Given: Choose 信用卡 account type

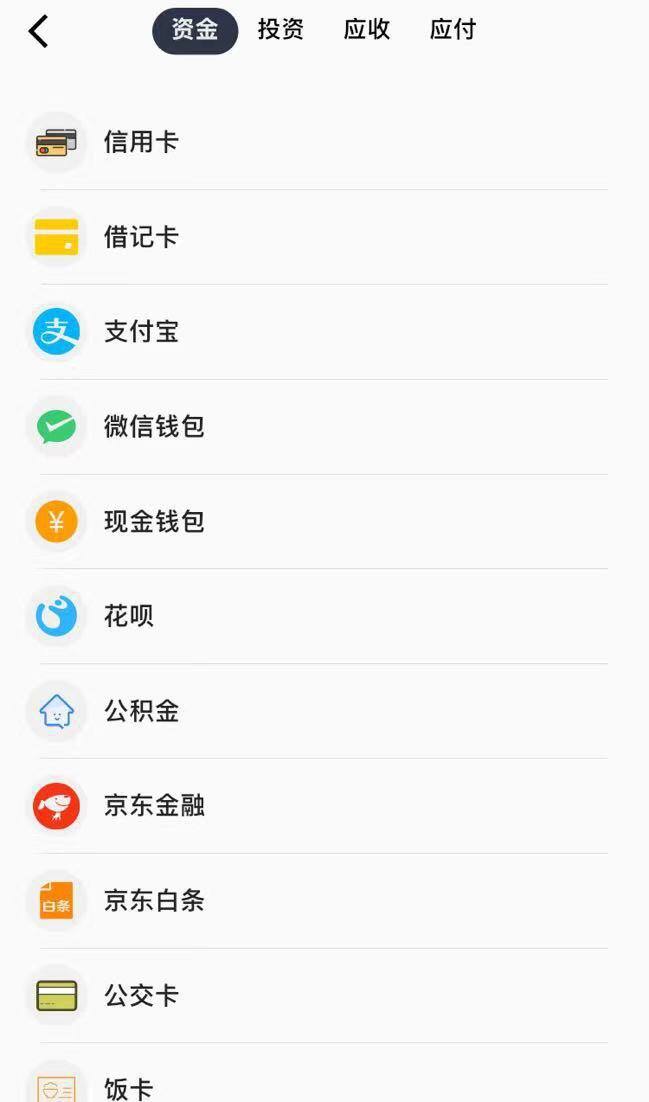Looking at the screenshot, I should (324, 142).
